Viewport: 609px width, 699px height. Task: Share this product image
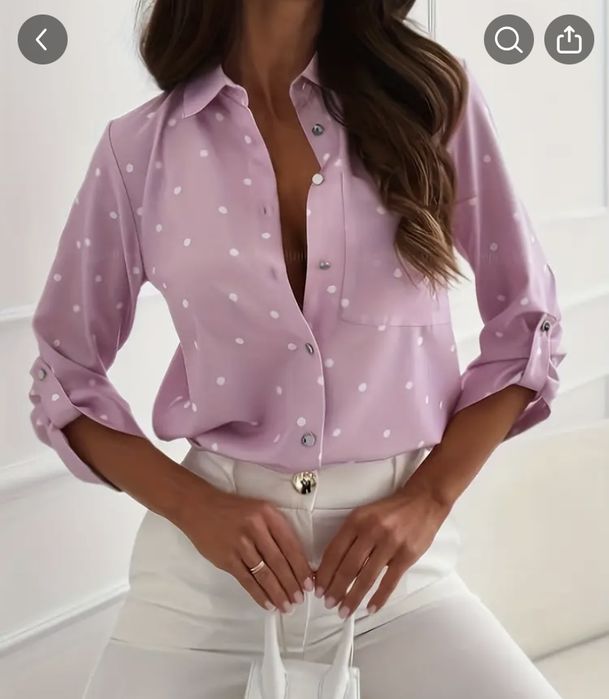(x=569, y=40)
